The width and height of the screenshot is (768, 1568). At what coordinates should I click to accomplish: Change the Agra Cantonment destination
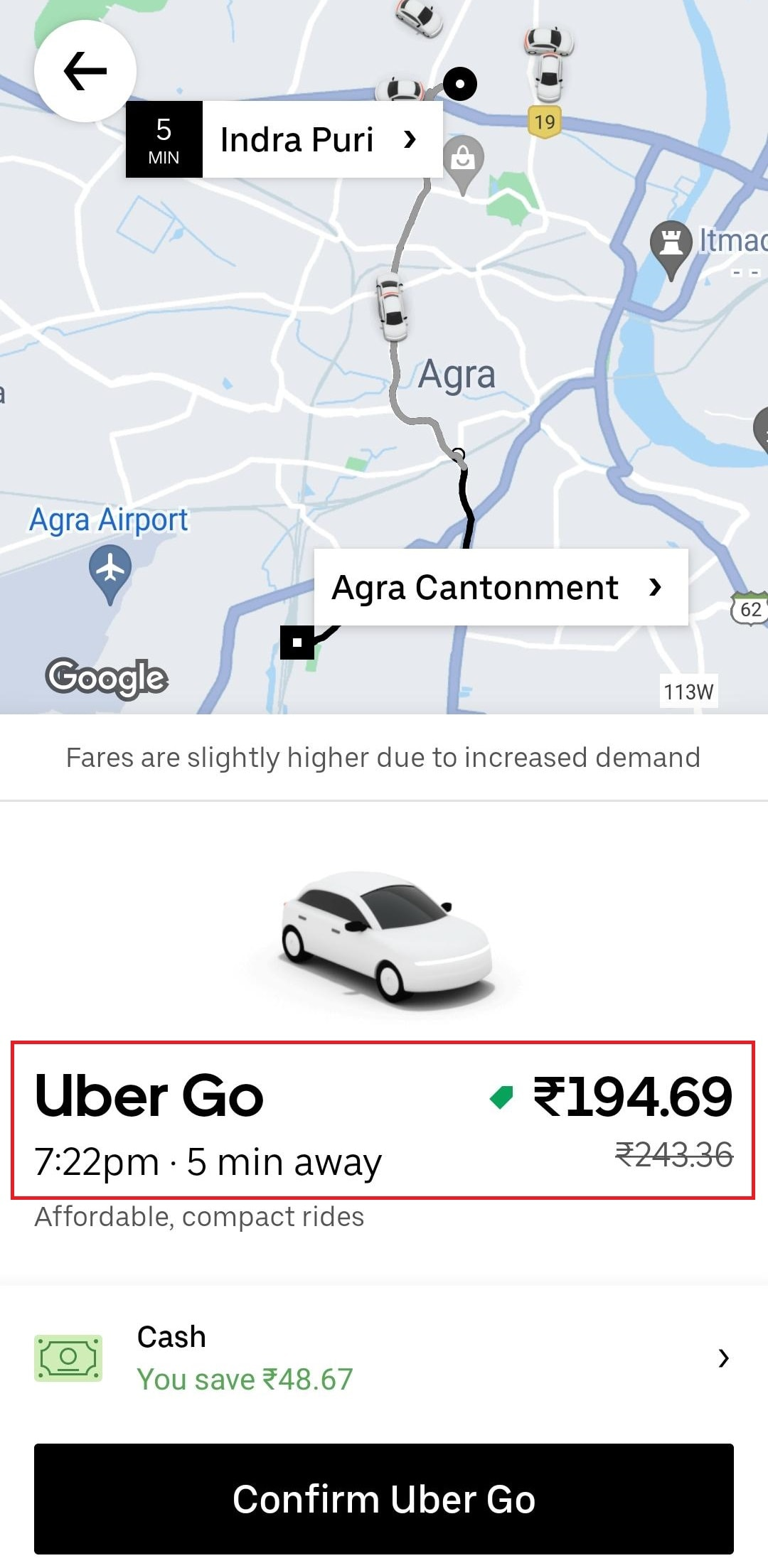(x=500, y=587)
